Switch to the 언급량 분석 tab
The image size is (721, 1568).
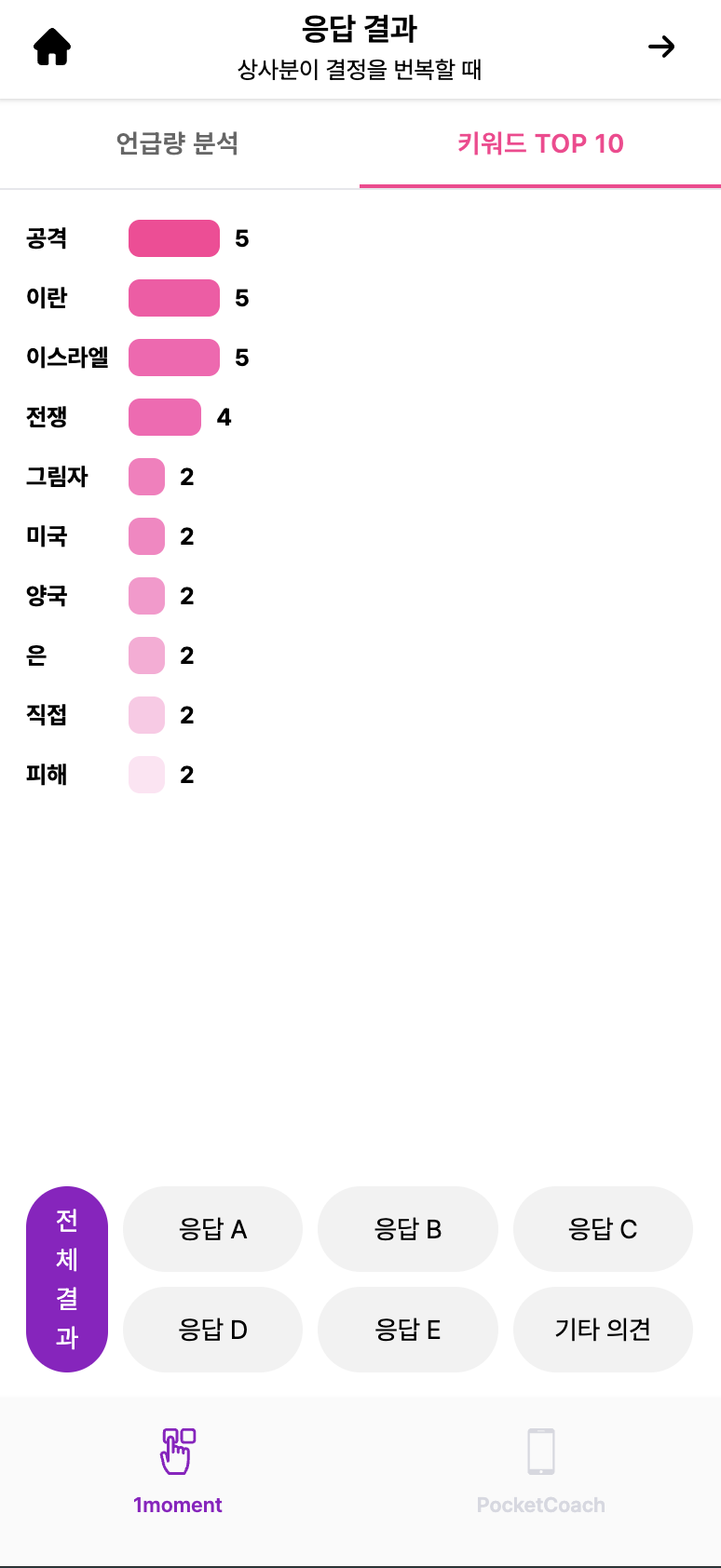pos(178,143)
